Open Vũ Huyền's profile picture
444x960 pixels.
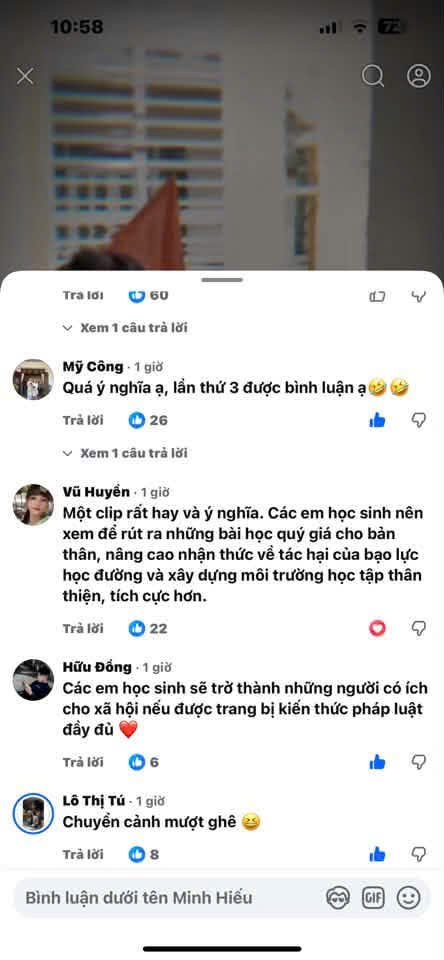33,504
